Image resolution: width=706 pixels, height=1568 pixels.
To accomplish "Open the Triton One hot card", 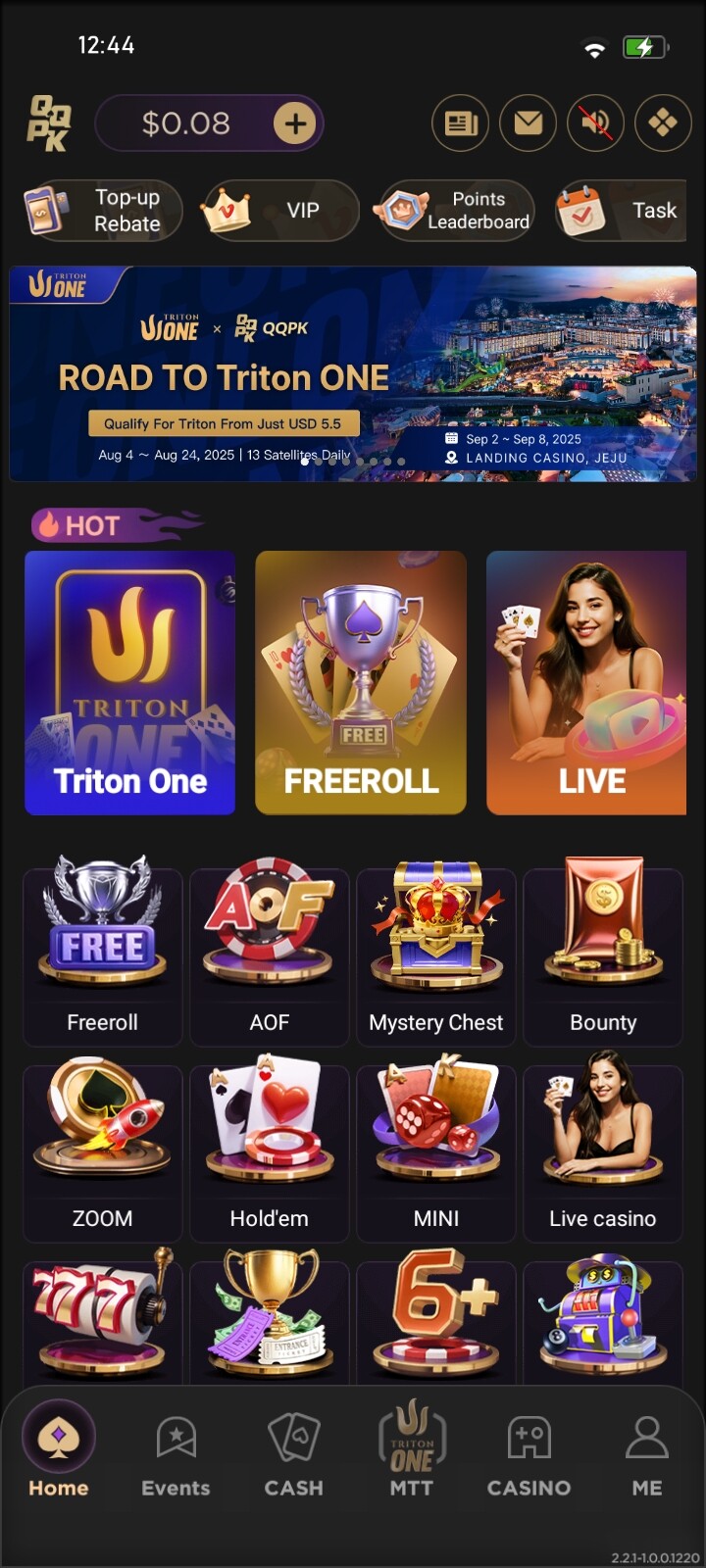I will (x=129, y=682).
